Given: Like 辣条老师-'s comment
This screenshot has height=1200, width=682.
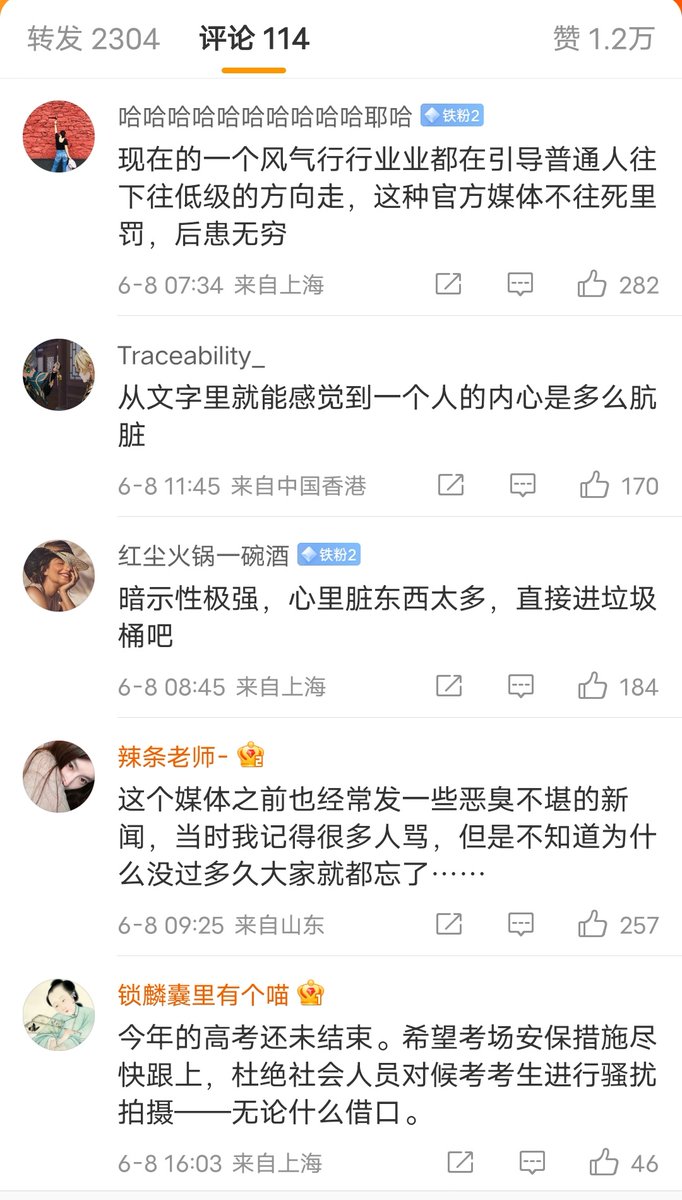Looking at the screenshot, I should (x=593, y=925).
